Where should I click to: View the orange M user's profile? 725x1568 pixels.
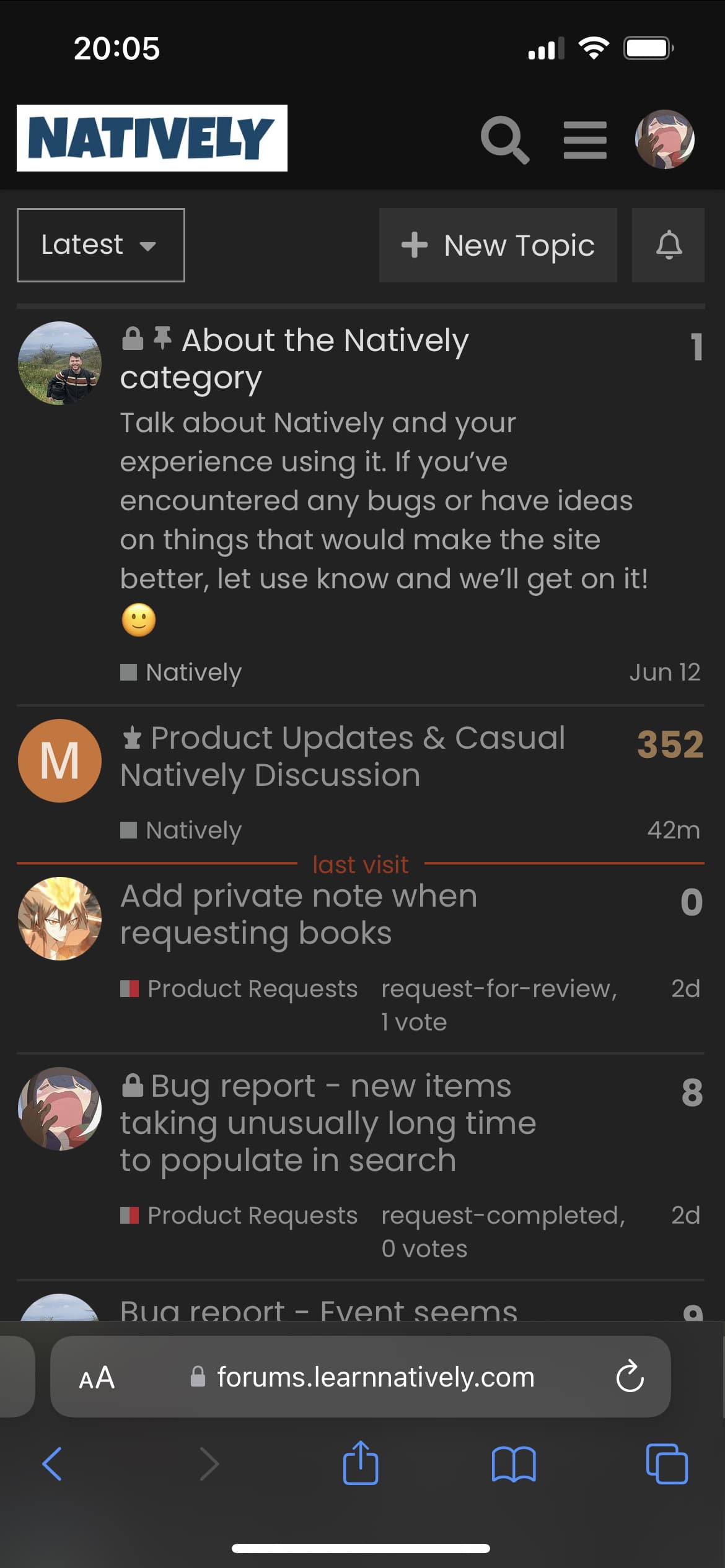click(x=59, y=760)
